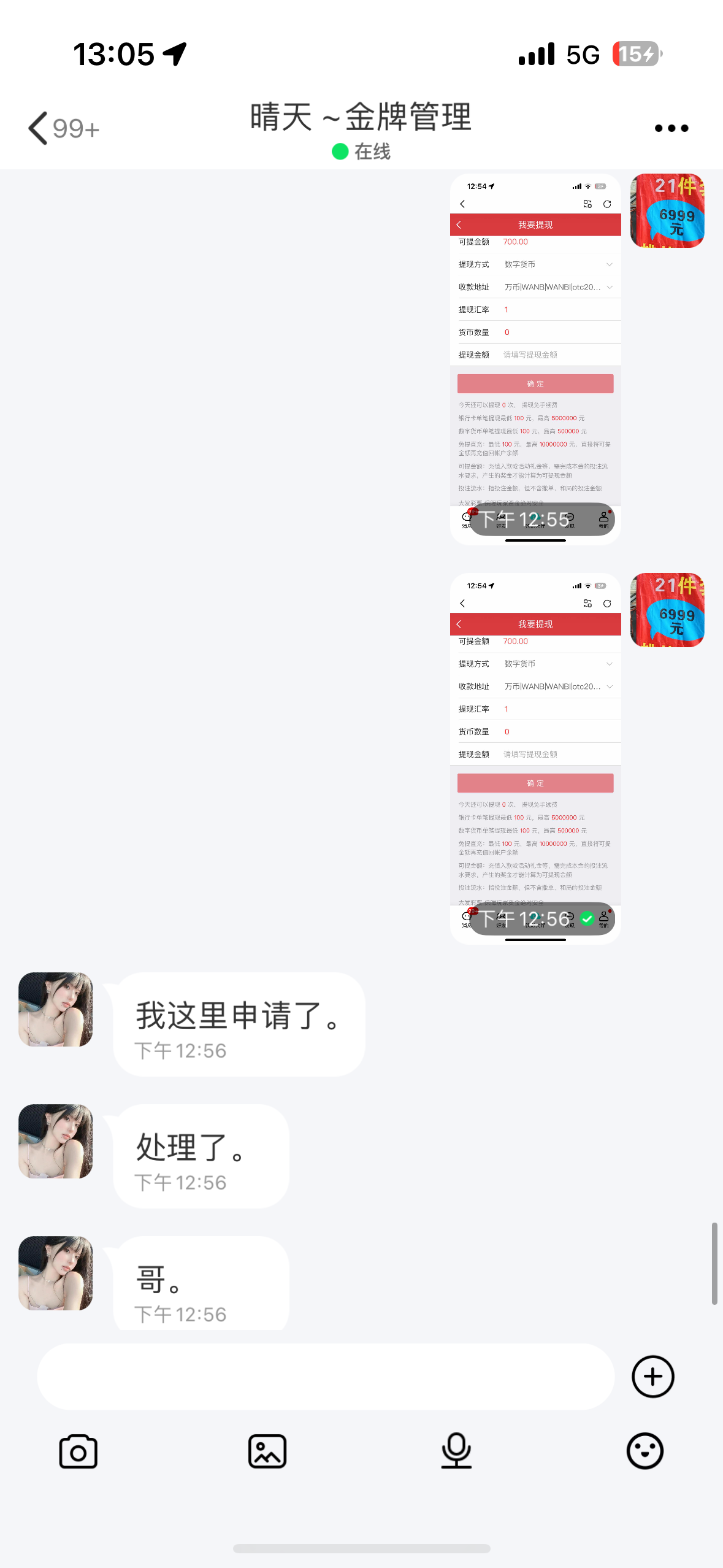Open the emoji picker
This screenshot has width=723, height=1568.
click(645, 1451)
